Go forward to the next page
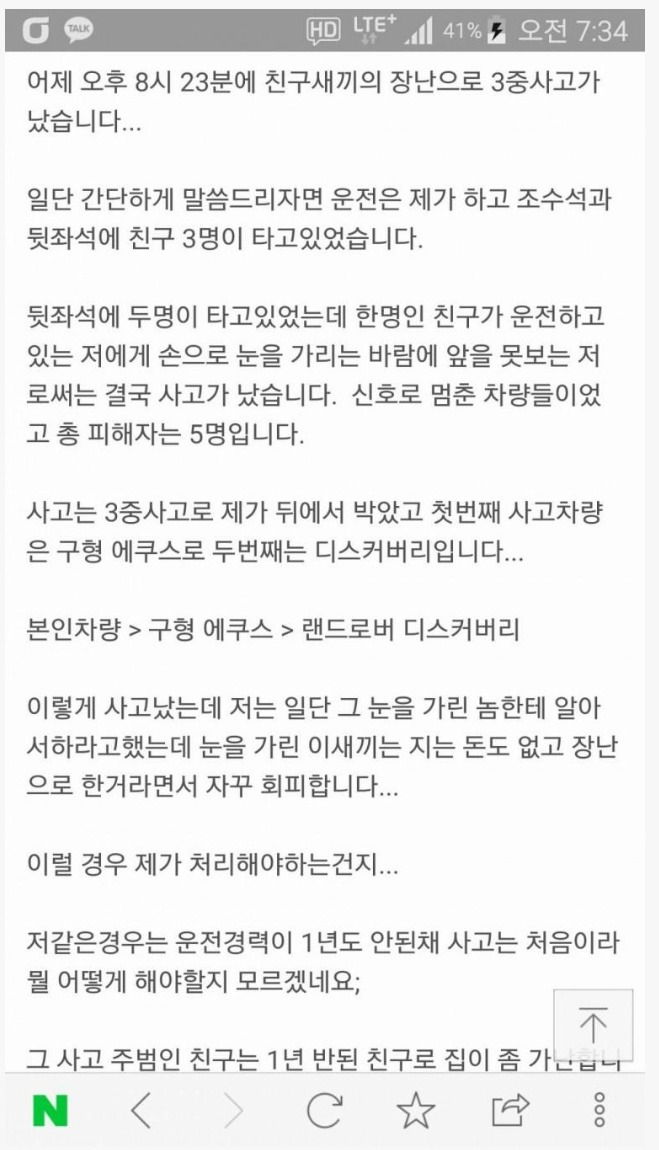The height and width of the screenshot is (1150, 659). coord(233,1110)
